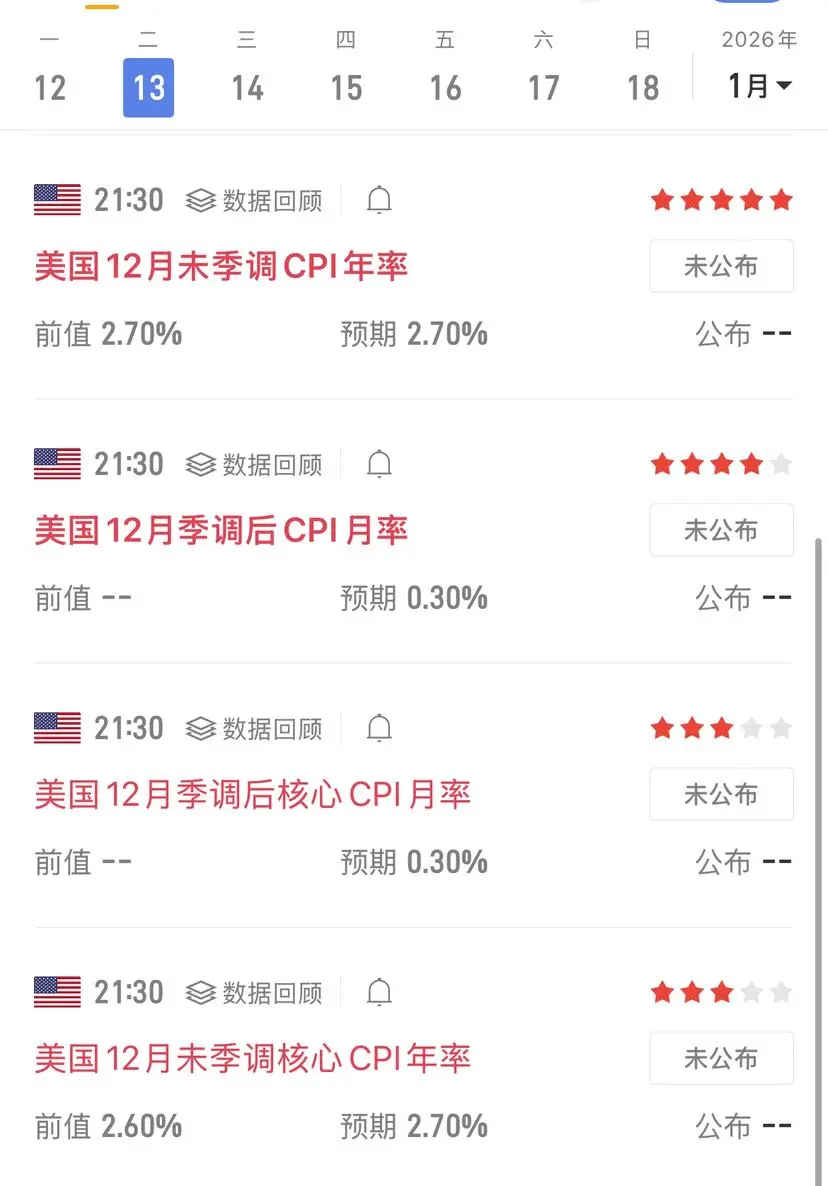Tap 未公布 button for 未季调CPI年率
The width and height of the screenshot is (828, 1186).
721,266
